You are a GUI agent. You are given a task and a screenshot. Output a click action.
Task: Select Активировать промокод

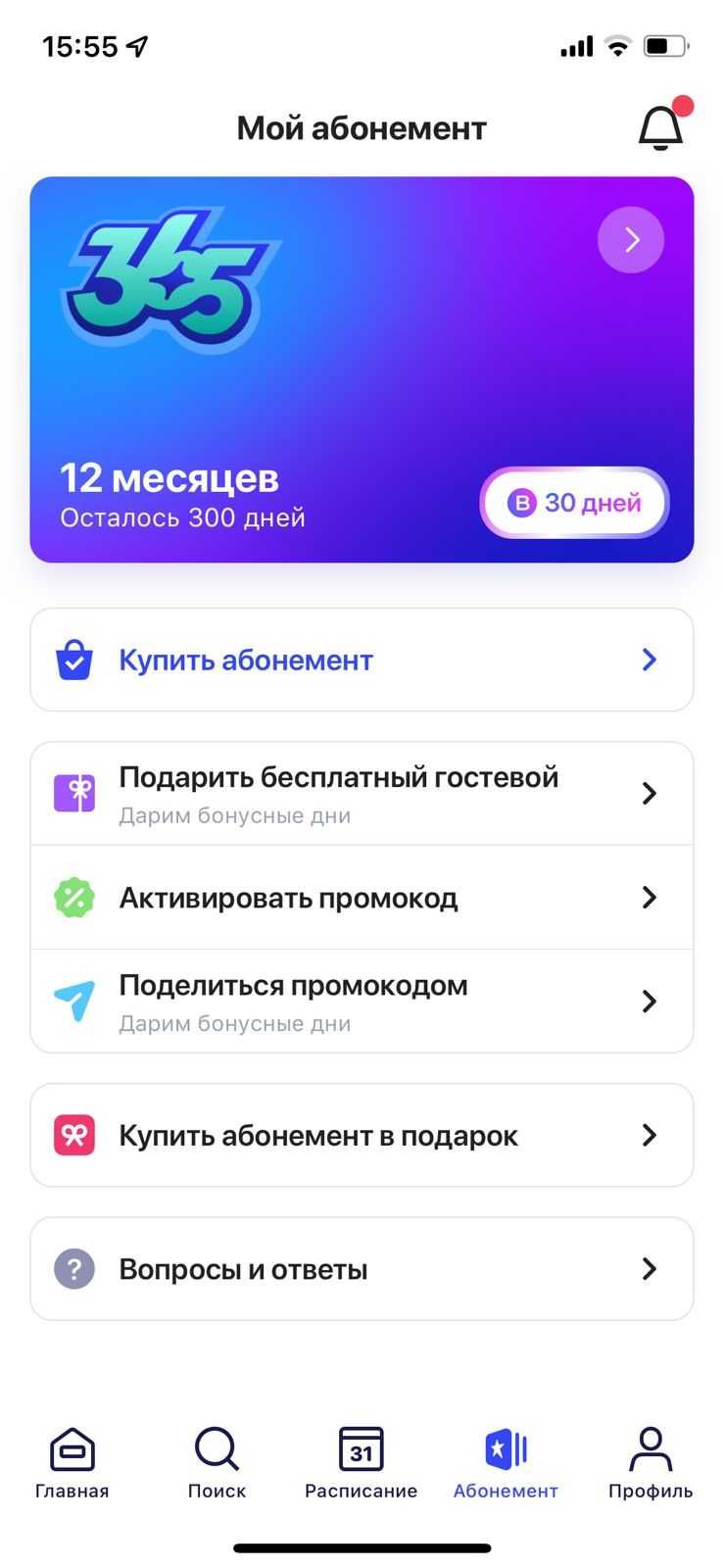[x=362, y=898]
